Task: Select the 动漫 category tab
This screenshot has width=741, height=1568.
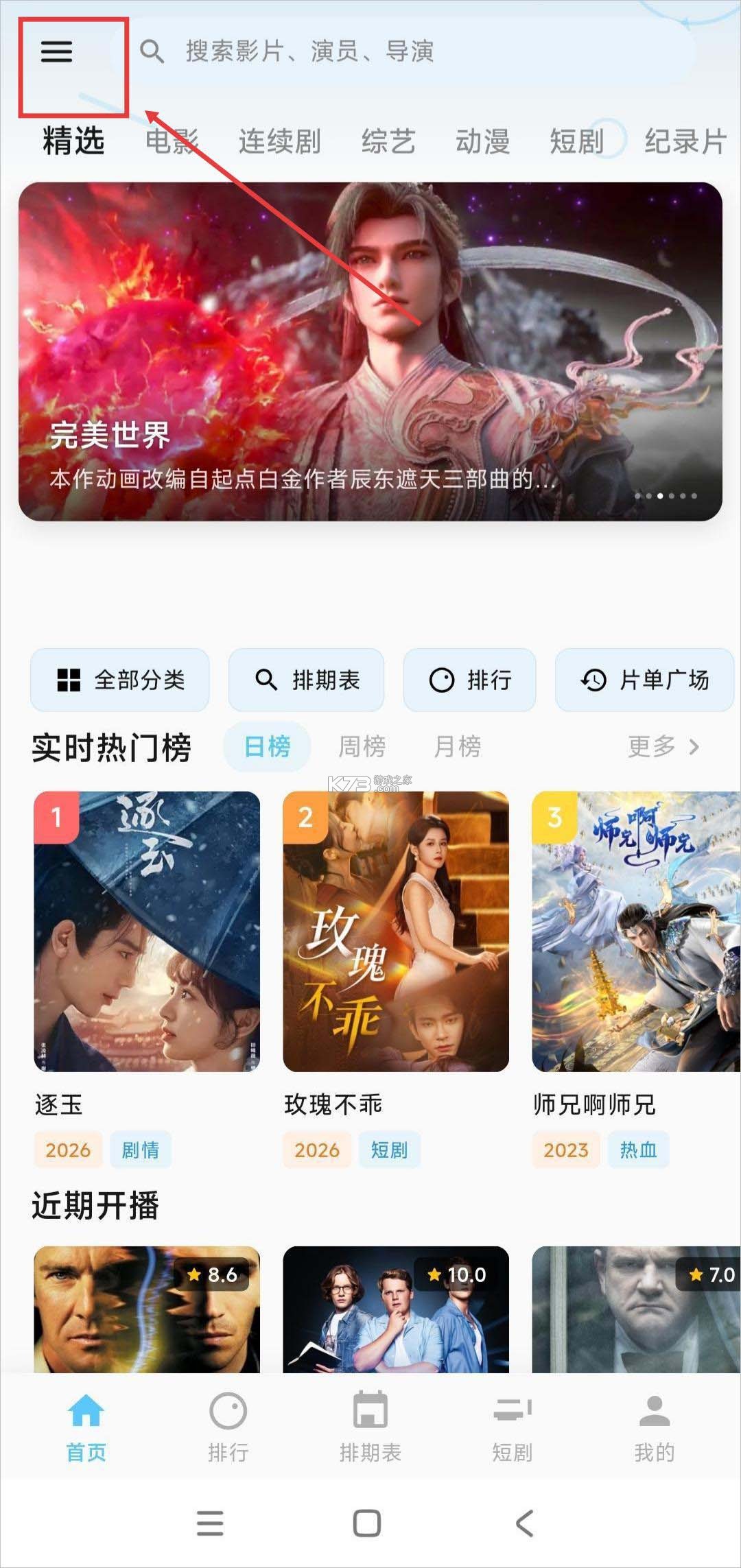Action: click(484, 141)
